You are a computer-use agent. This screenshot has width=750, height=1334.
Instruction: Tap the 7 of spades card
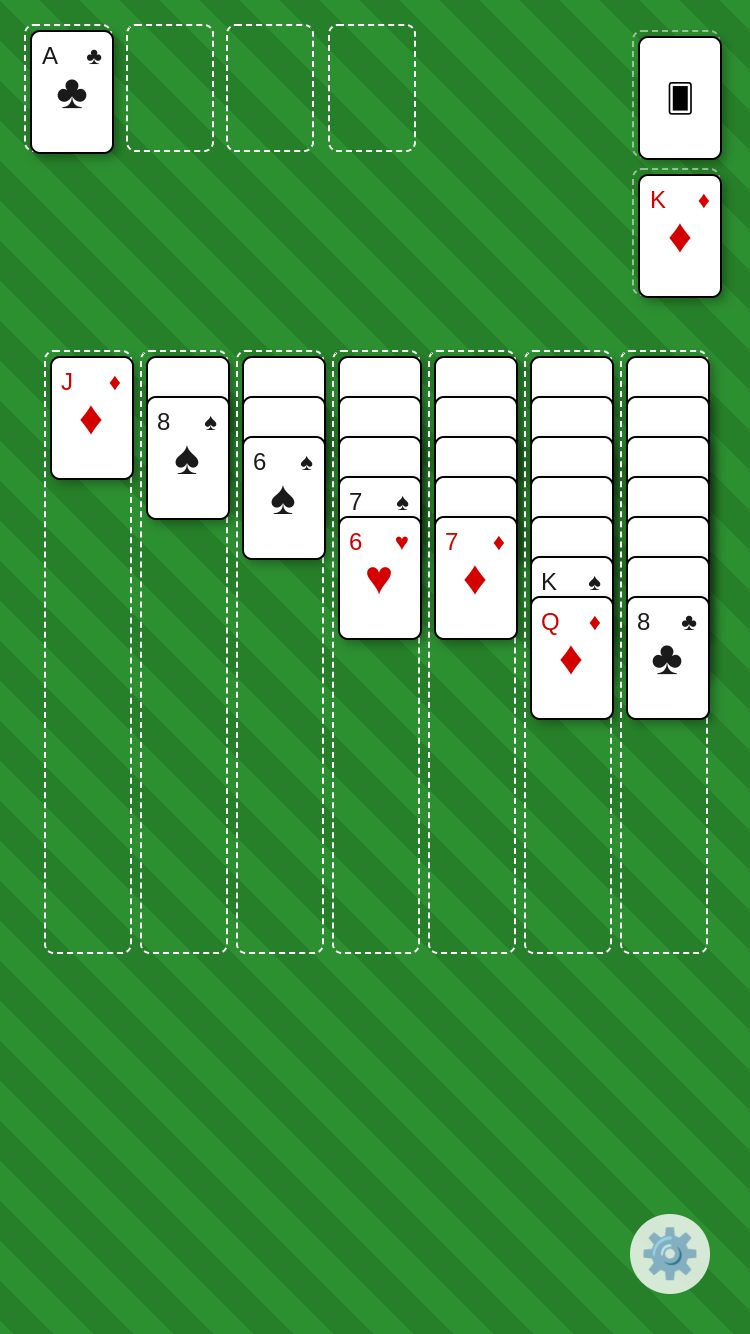380,497
